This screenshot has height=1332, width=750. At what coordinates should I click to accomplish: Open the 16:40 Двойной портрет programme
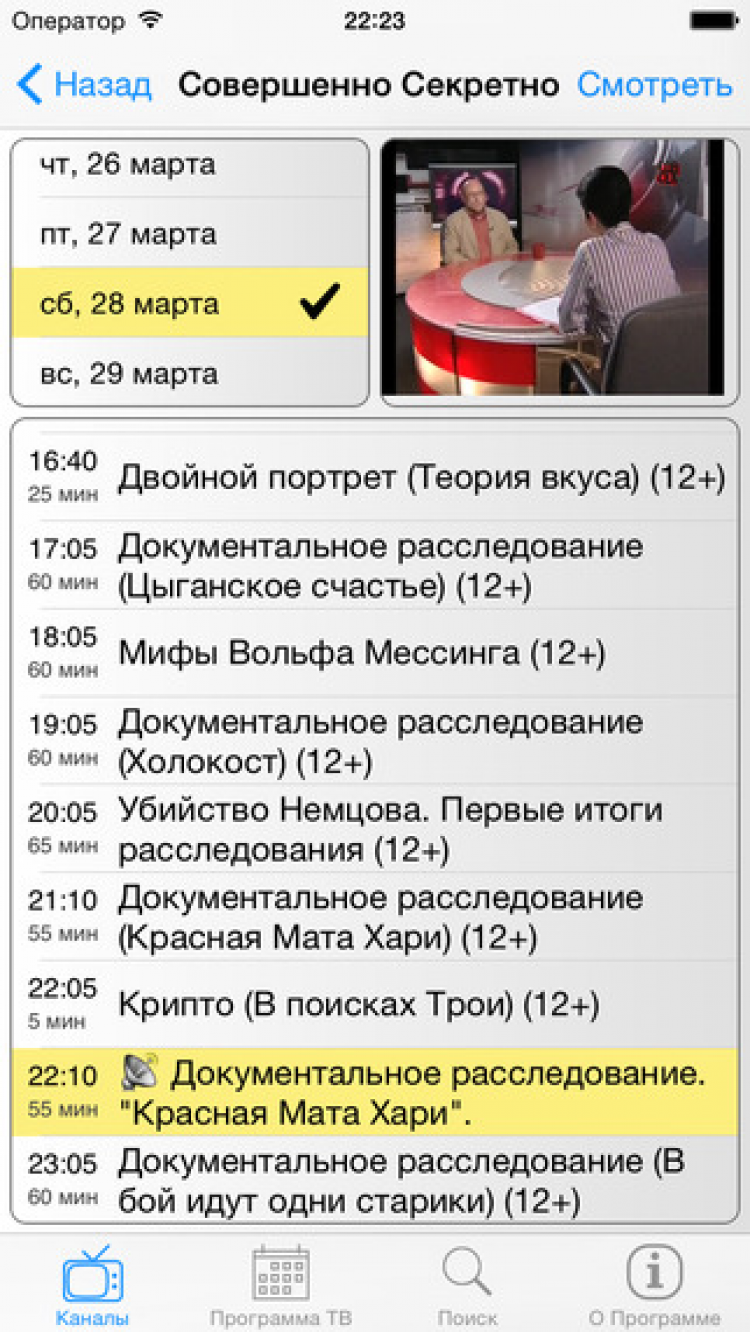[375, 477]
